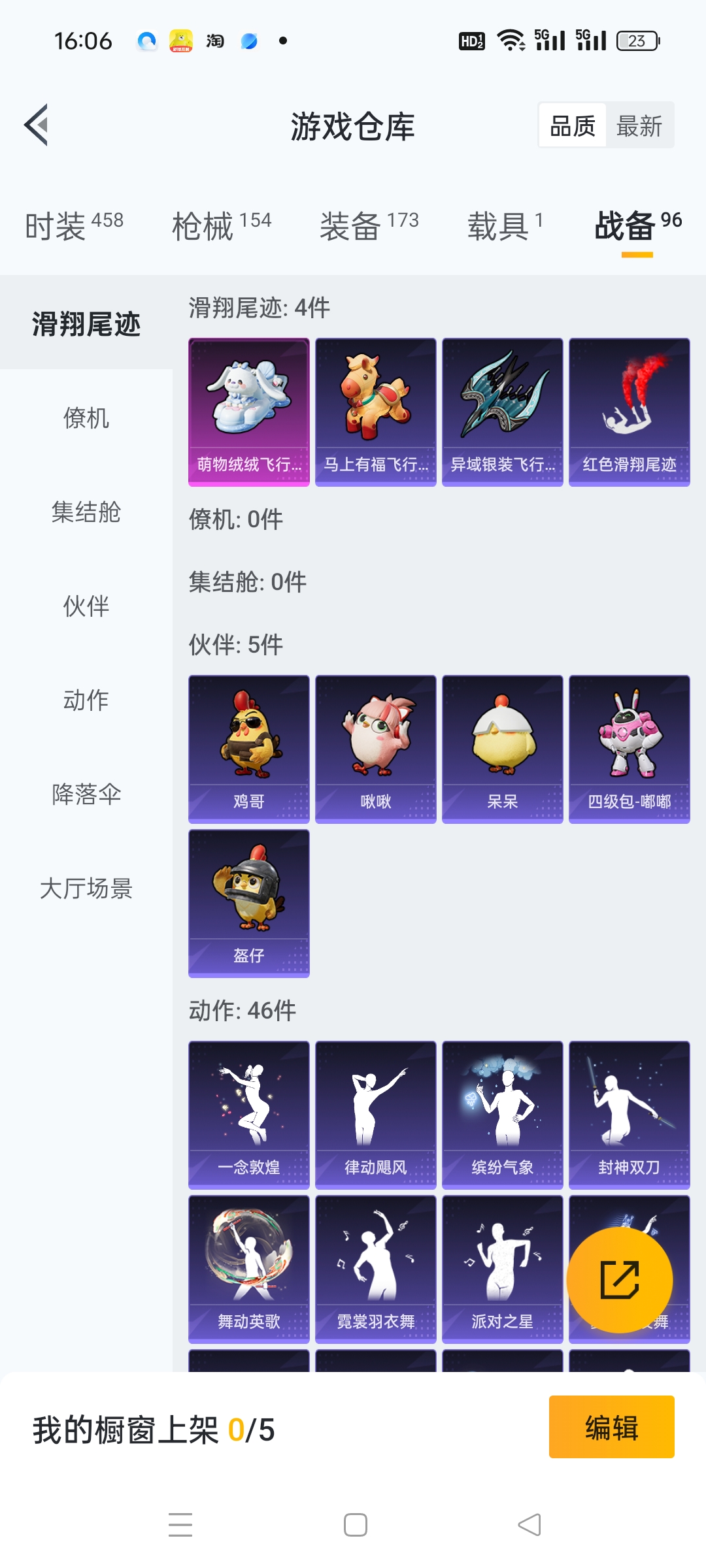Open the 萌物绒绒飞行 glide trail item
The image size is (706, 1568).
pos(249,412)
